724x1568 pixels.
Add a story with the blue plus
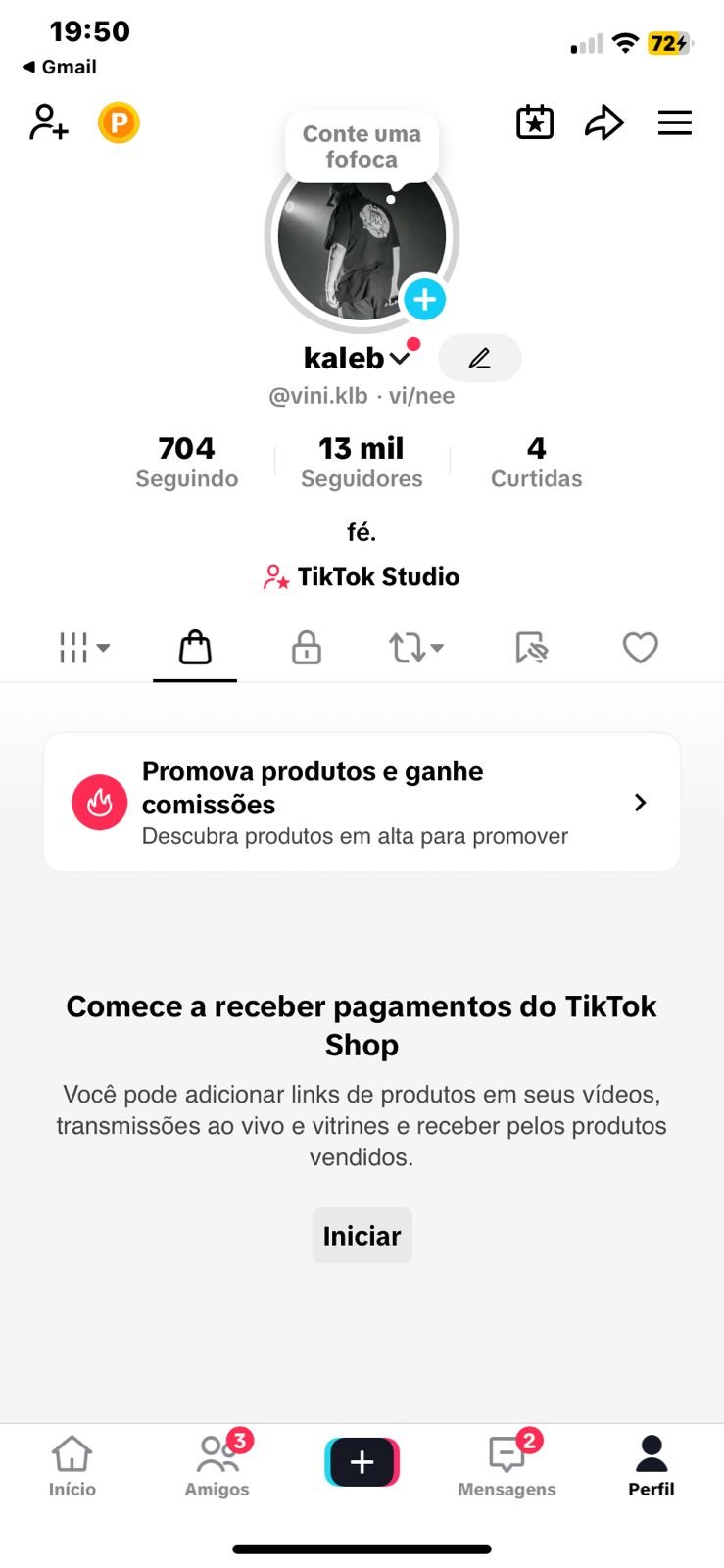(424, 300)
